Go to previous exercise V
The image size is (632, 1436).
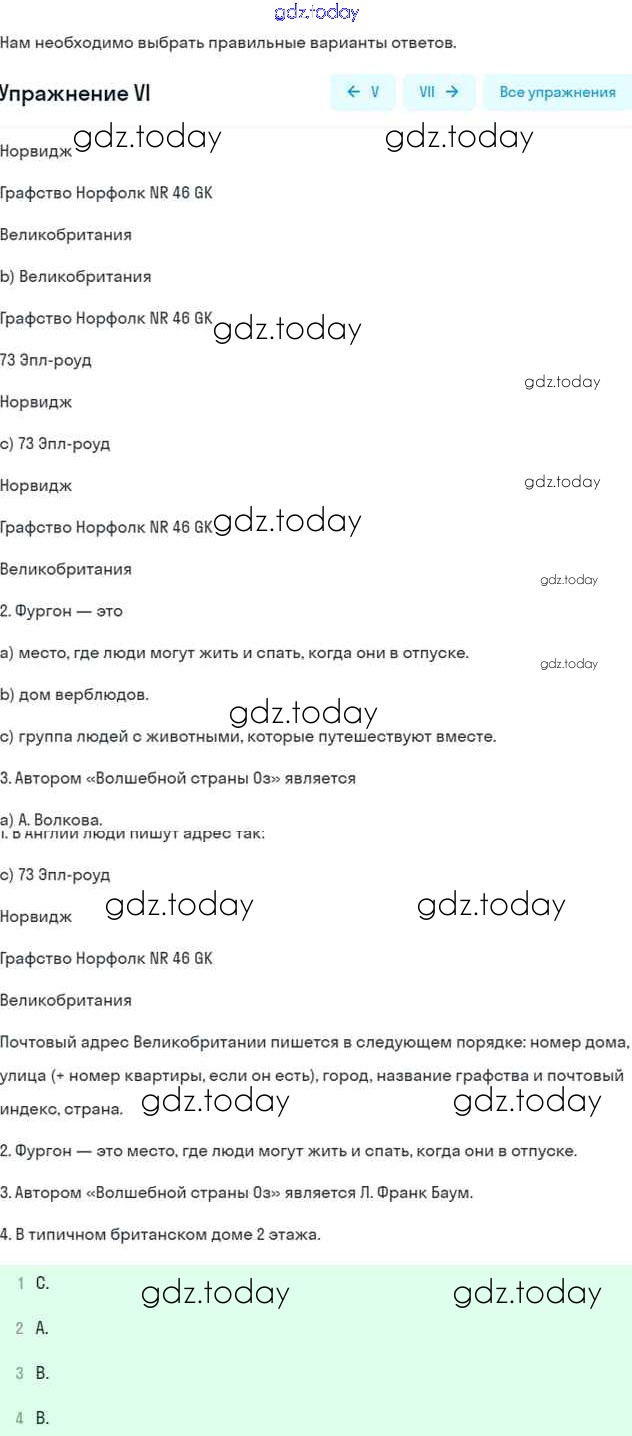(363, 92)
